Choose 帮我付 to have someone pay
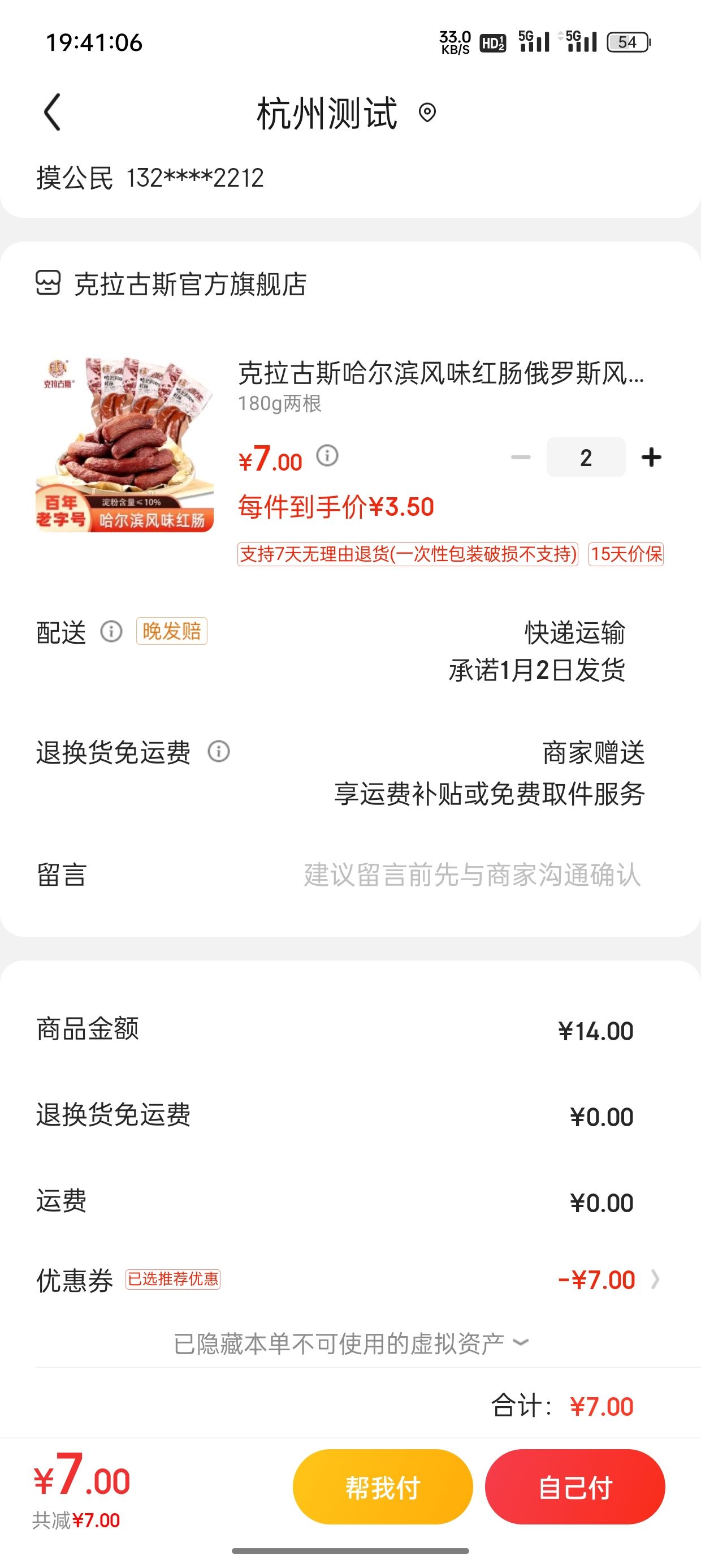Screen dimensions: 701x1568 383,1487
